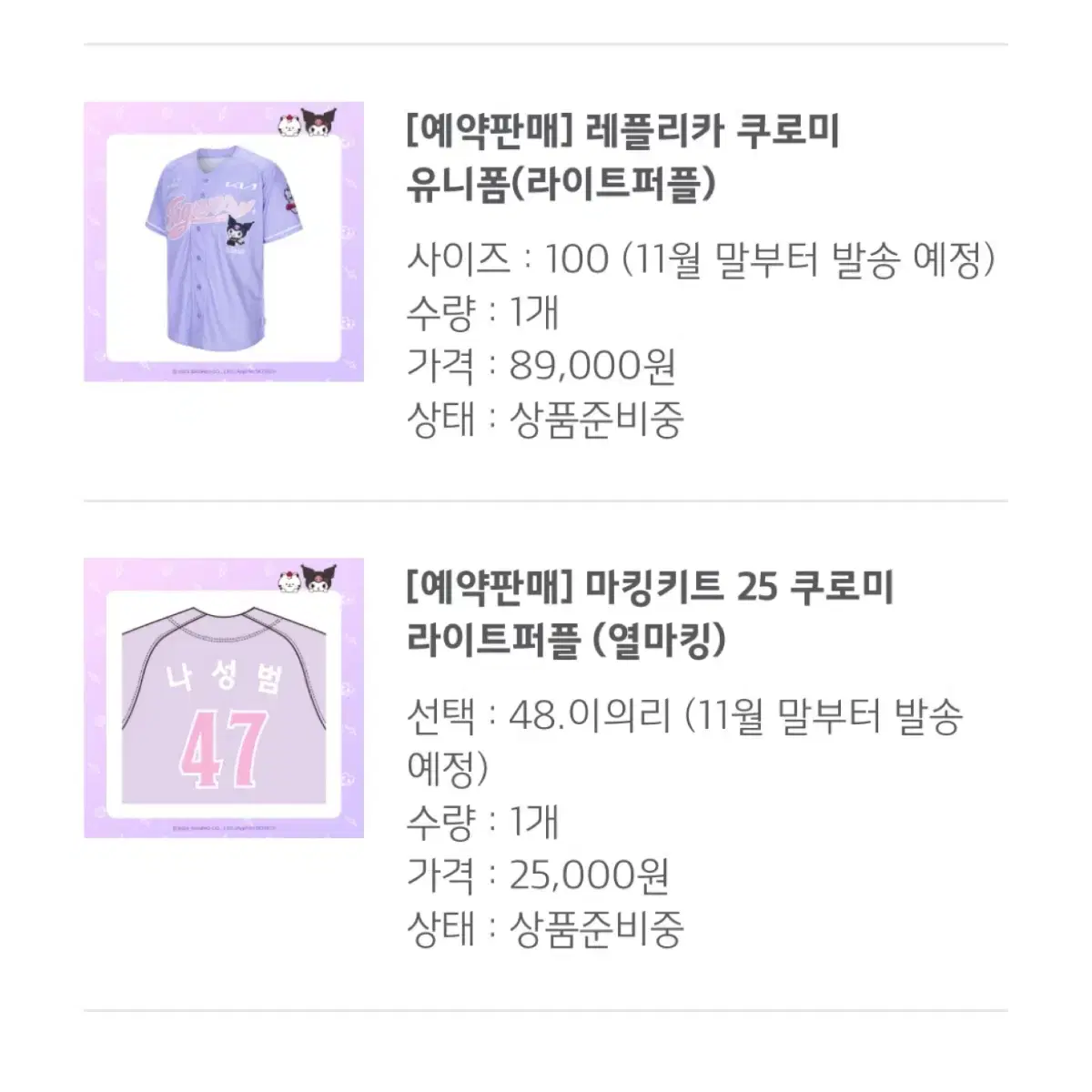This screenshot has height=1092, width=1092.
Task: Open the marking kit product image
Action: pyautogui.click(x=224, y=698)
